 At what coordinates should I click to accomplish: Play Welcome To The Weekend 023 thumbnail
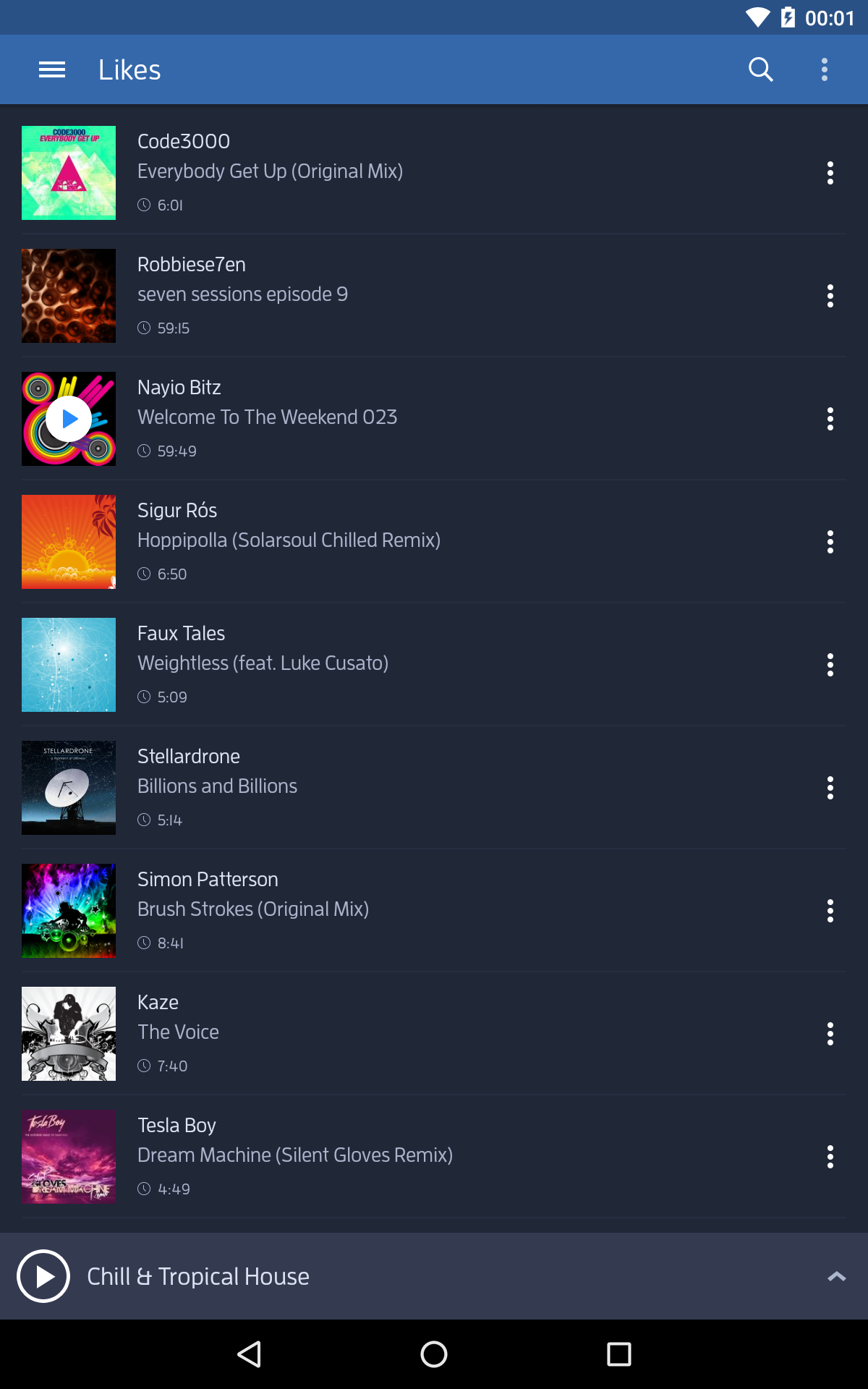[x=69, y=419]
